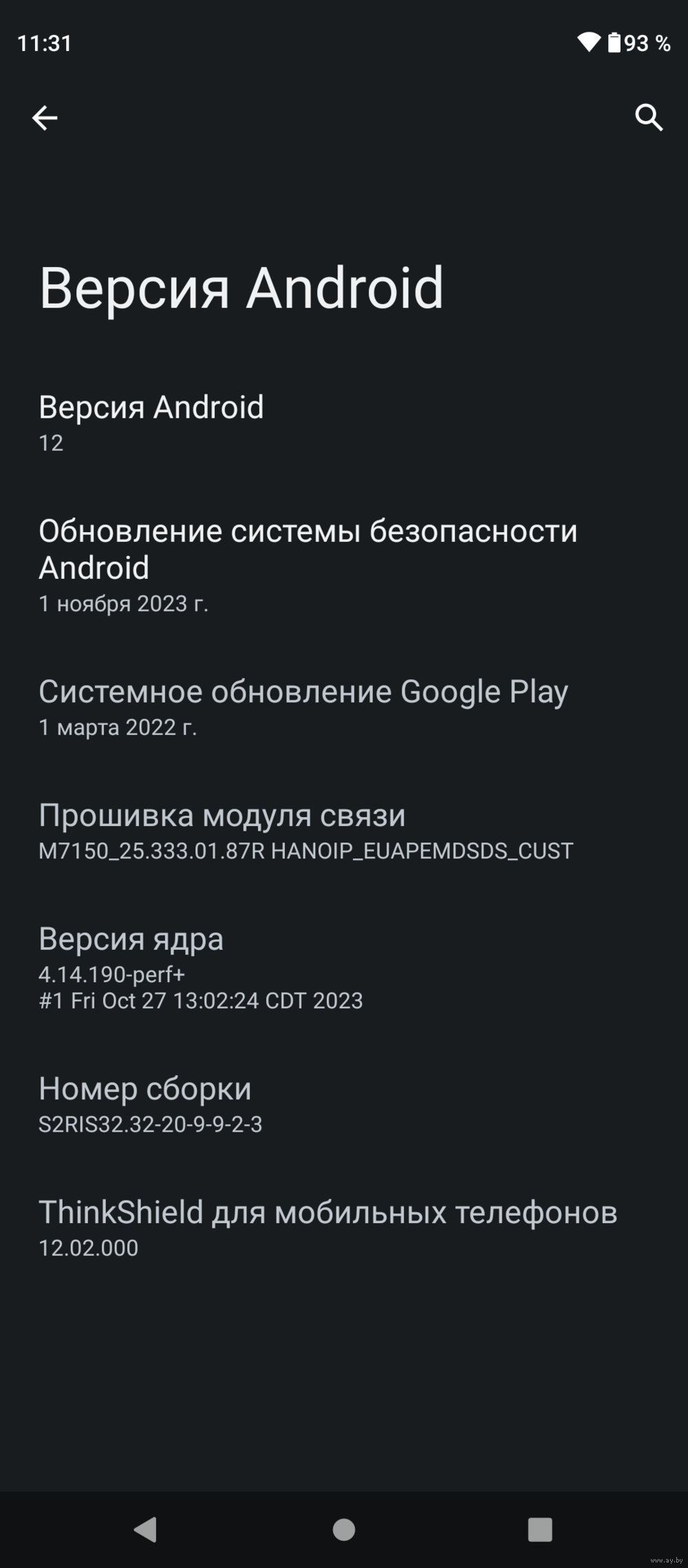
Task: Open recent apps with the square button
Action: pos(540,1529)
